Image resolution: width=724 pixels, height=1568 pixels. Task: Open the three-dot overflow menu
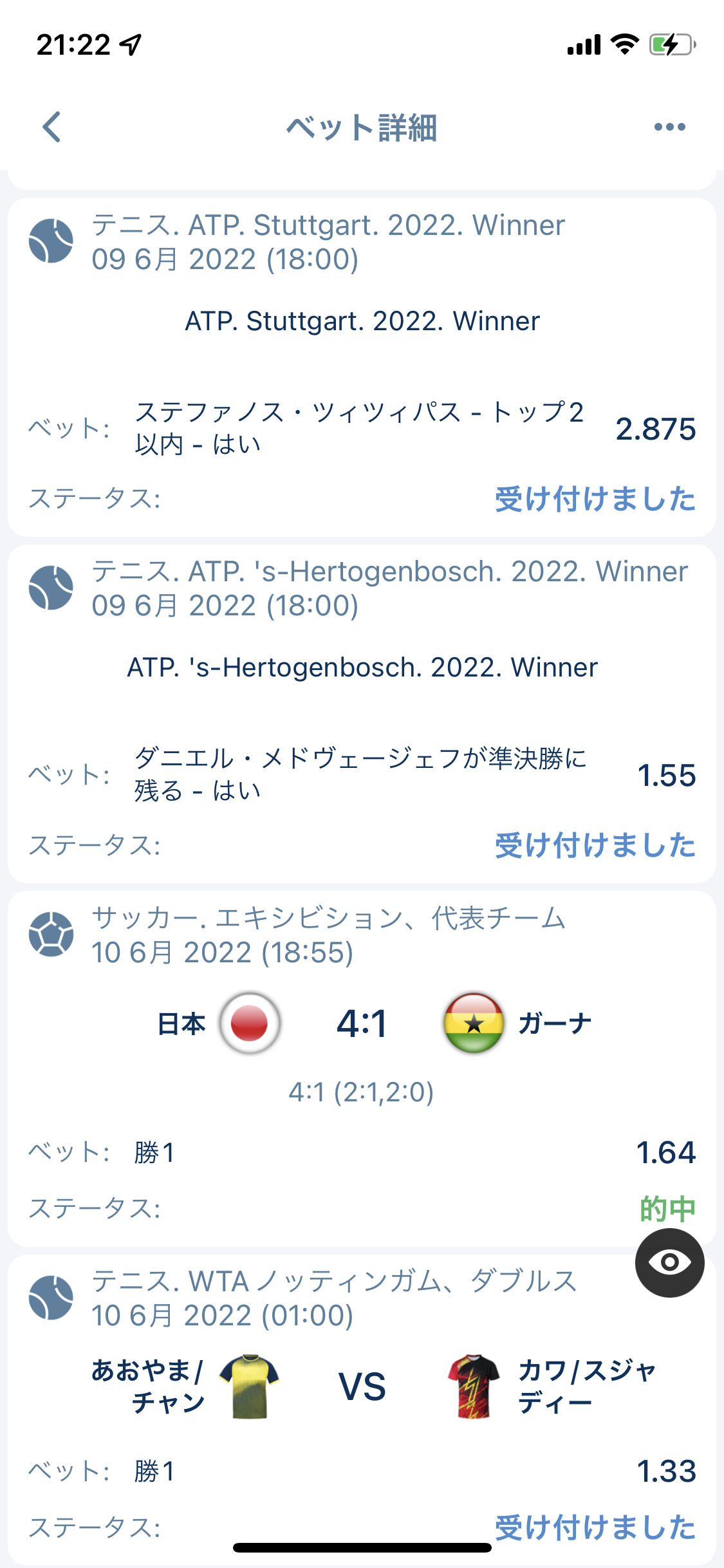coord(669,127)
